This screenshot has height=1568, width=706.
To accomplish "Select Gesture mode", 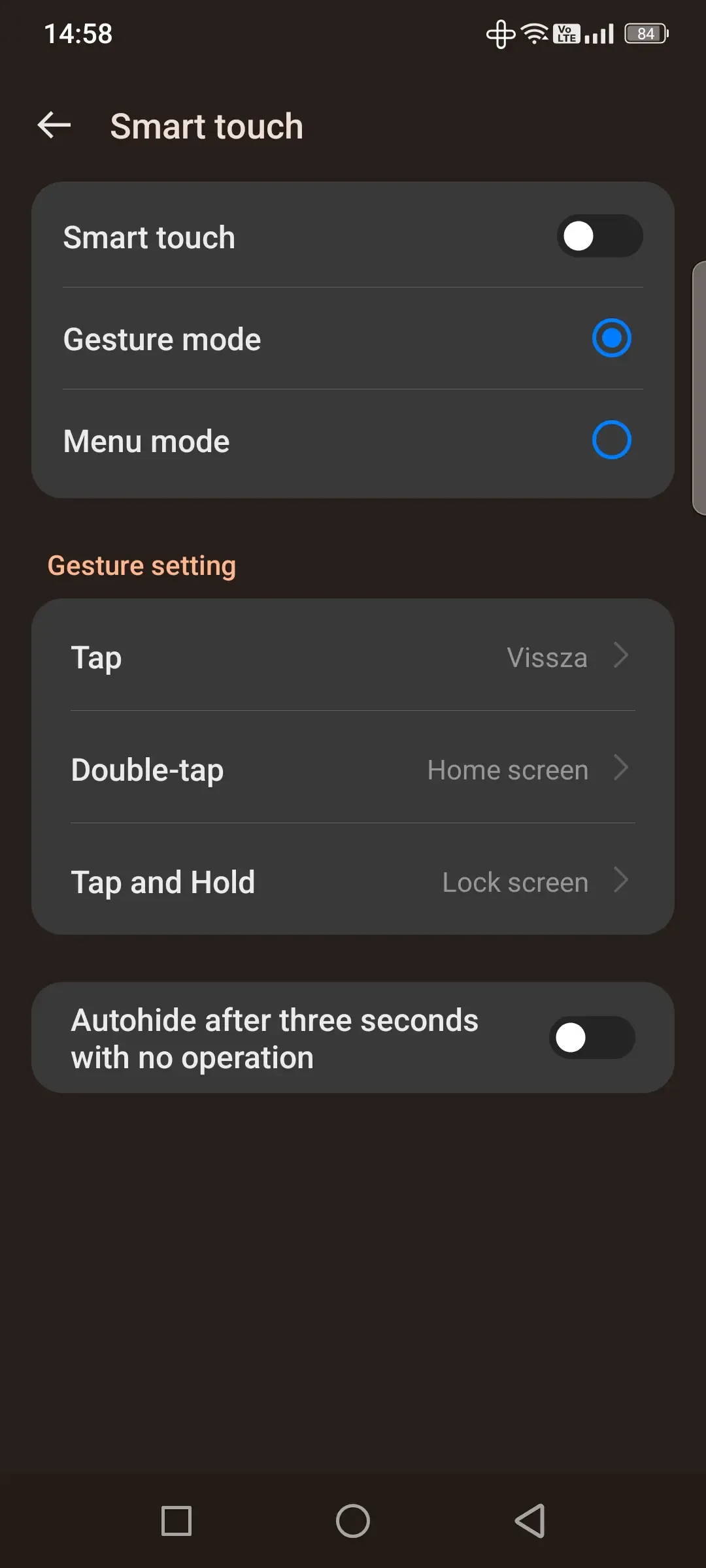I will tap(611, 338).
